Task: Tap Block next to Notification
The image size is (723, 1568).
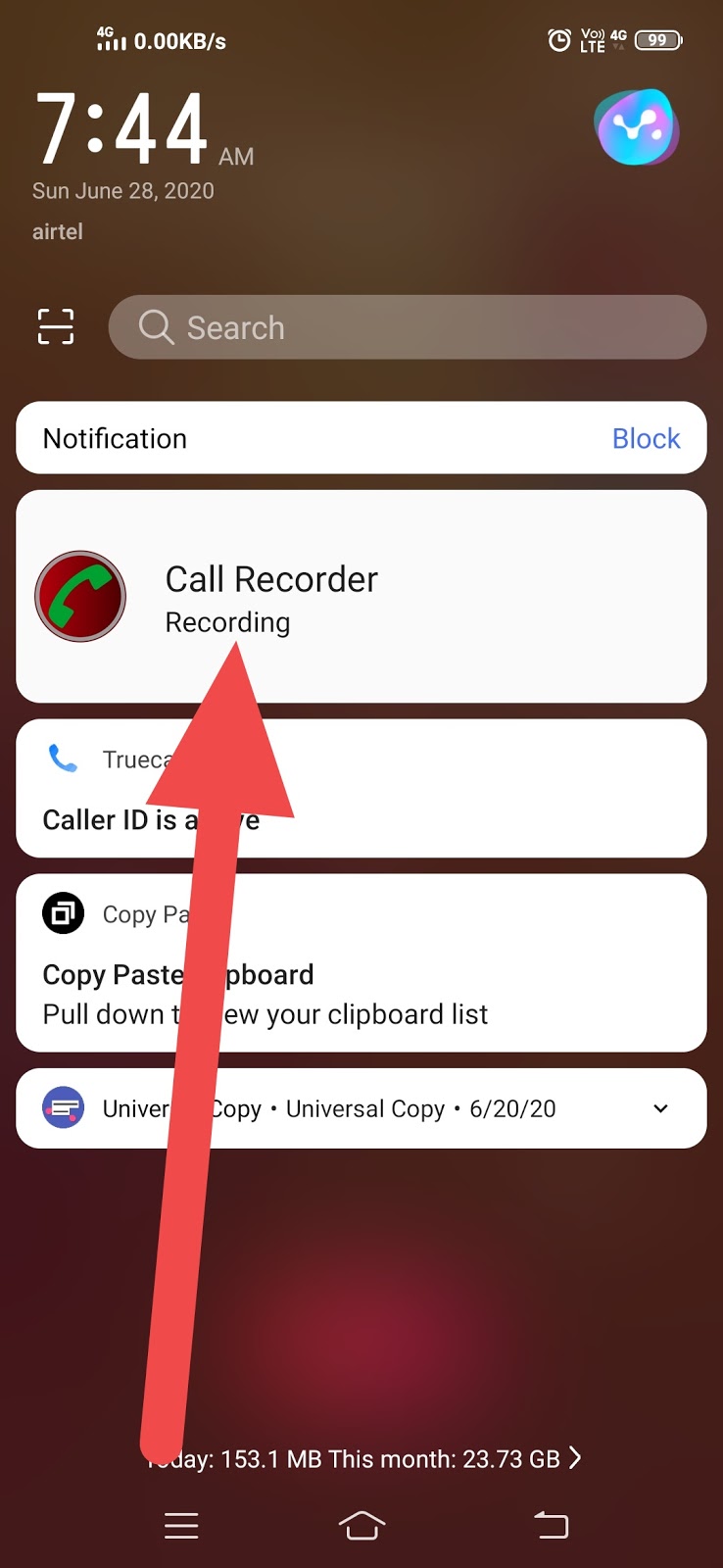Action: coord(646,438)
